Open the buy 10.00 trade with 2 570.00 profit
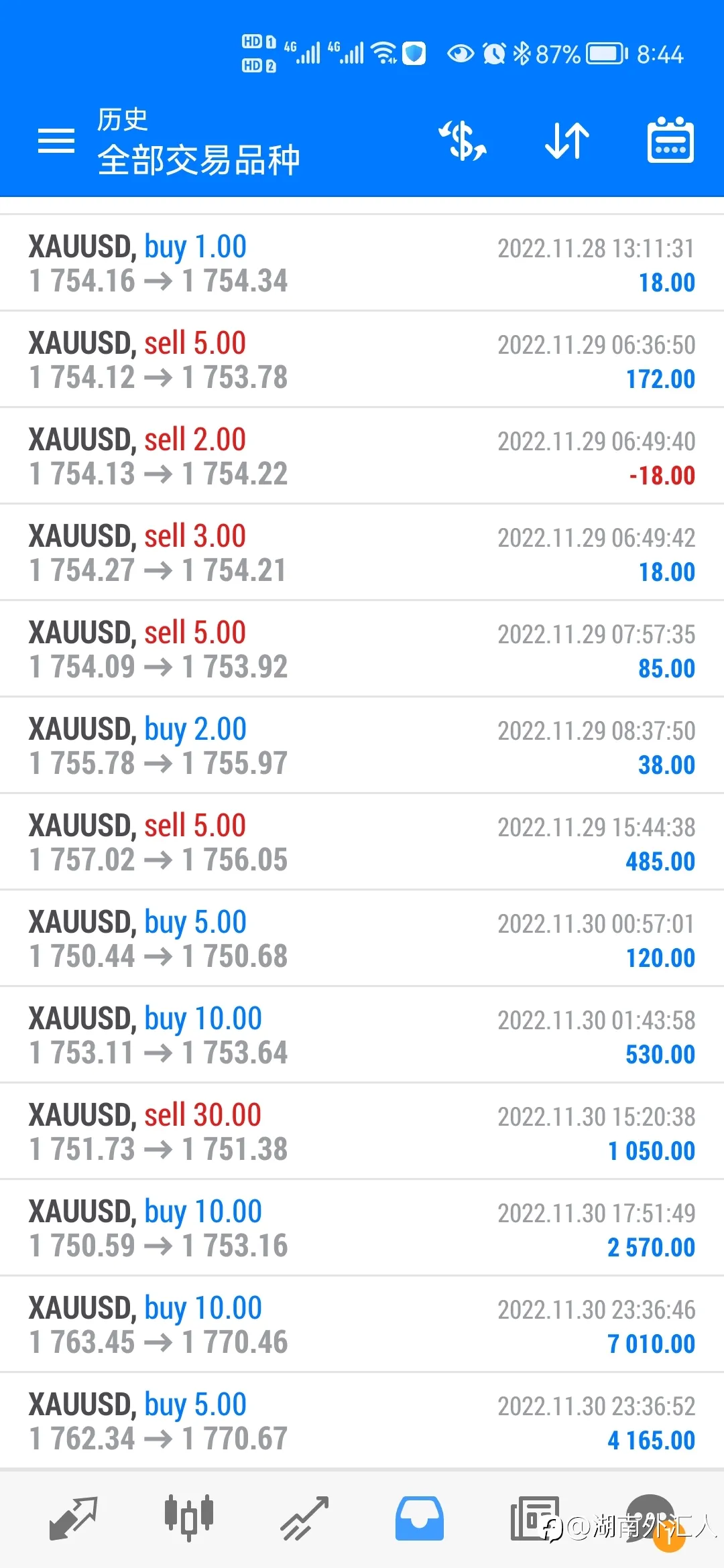This screenshot has width=724, height=1568. [362, 1228]
